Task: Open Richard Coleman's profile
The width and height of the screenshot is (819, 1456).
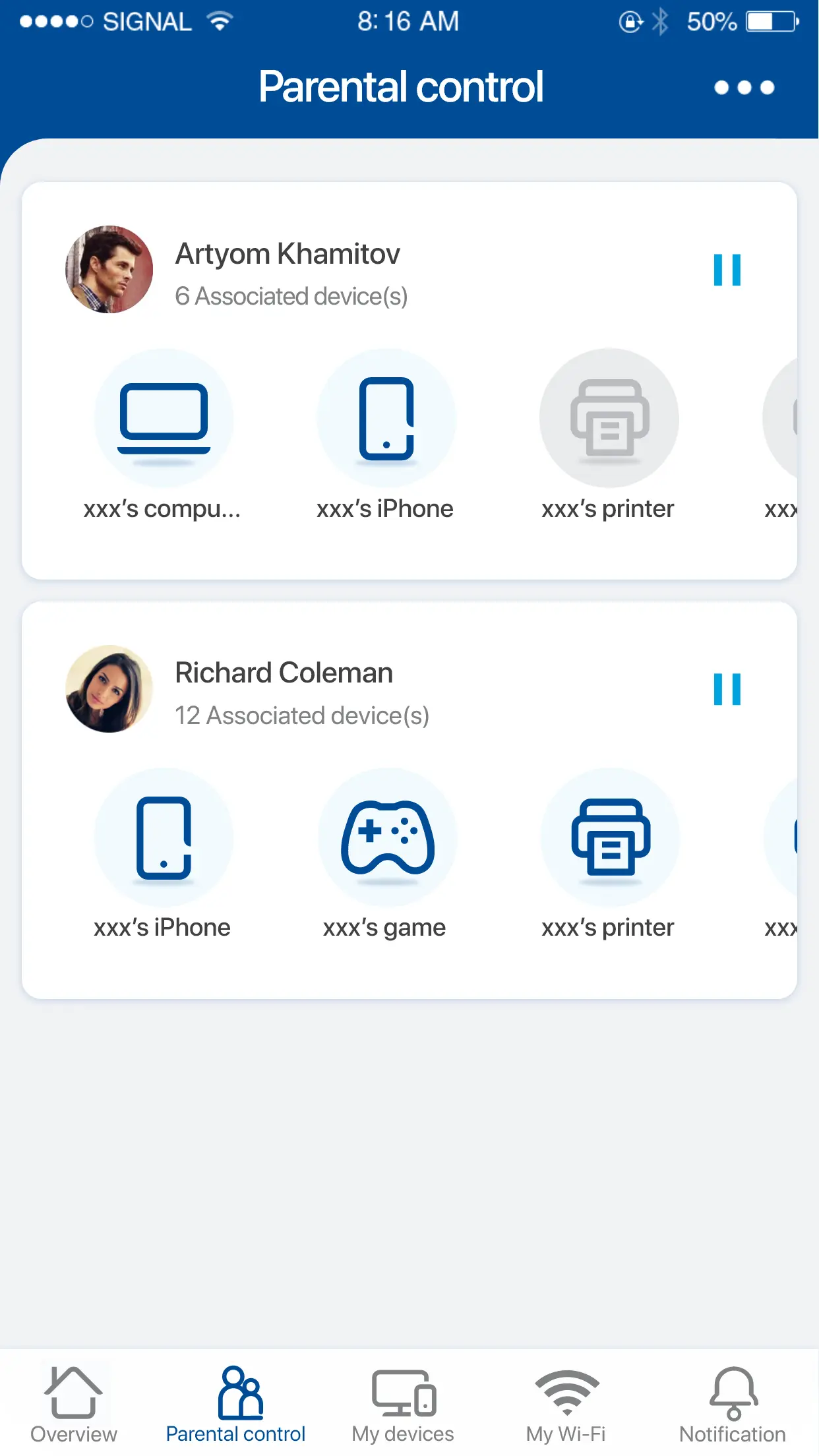Action: point(109,688)
